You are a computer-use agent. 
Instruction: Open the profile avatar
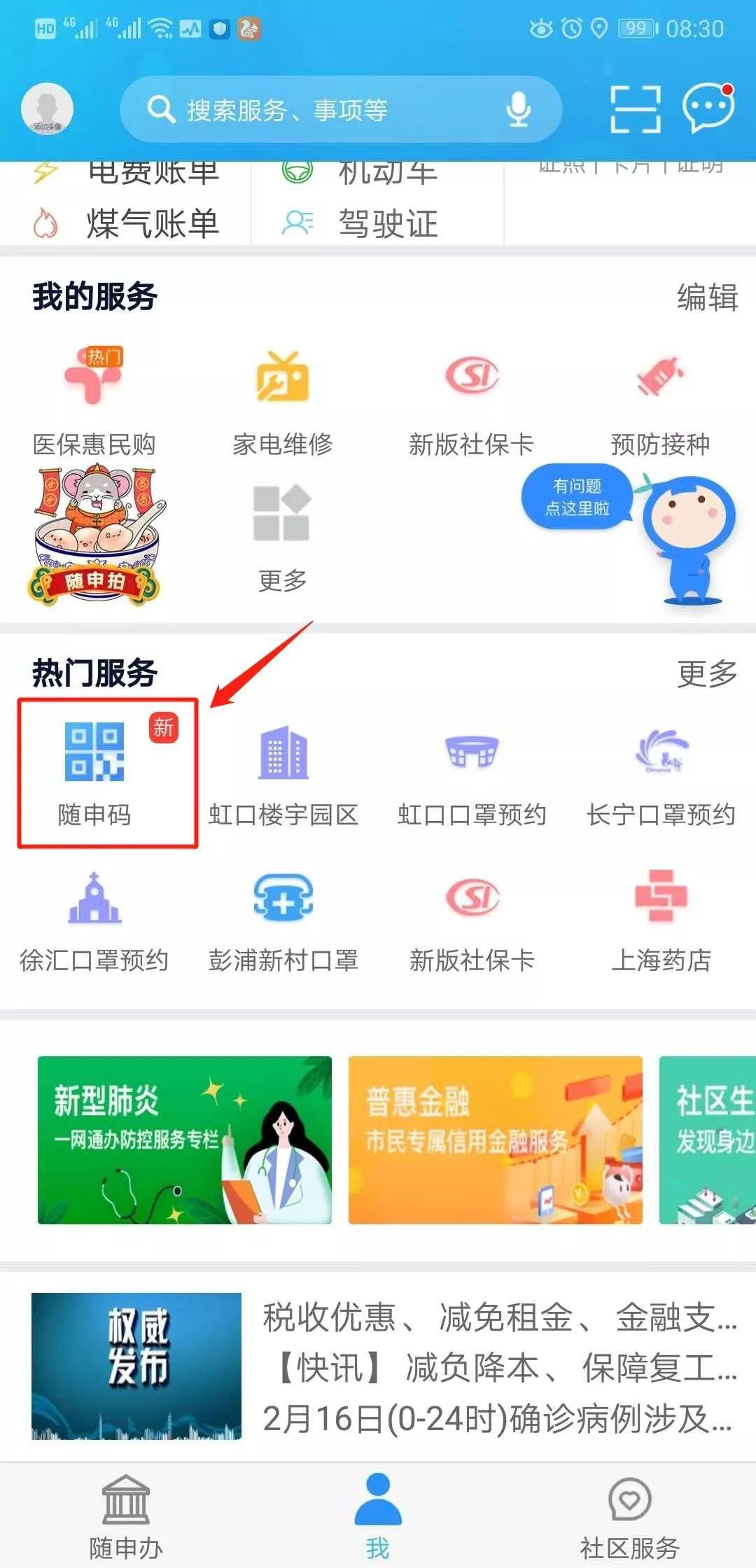[x=47, y=108]
